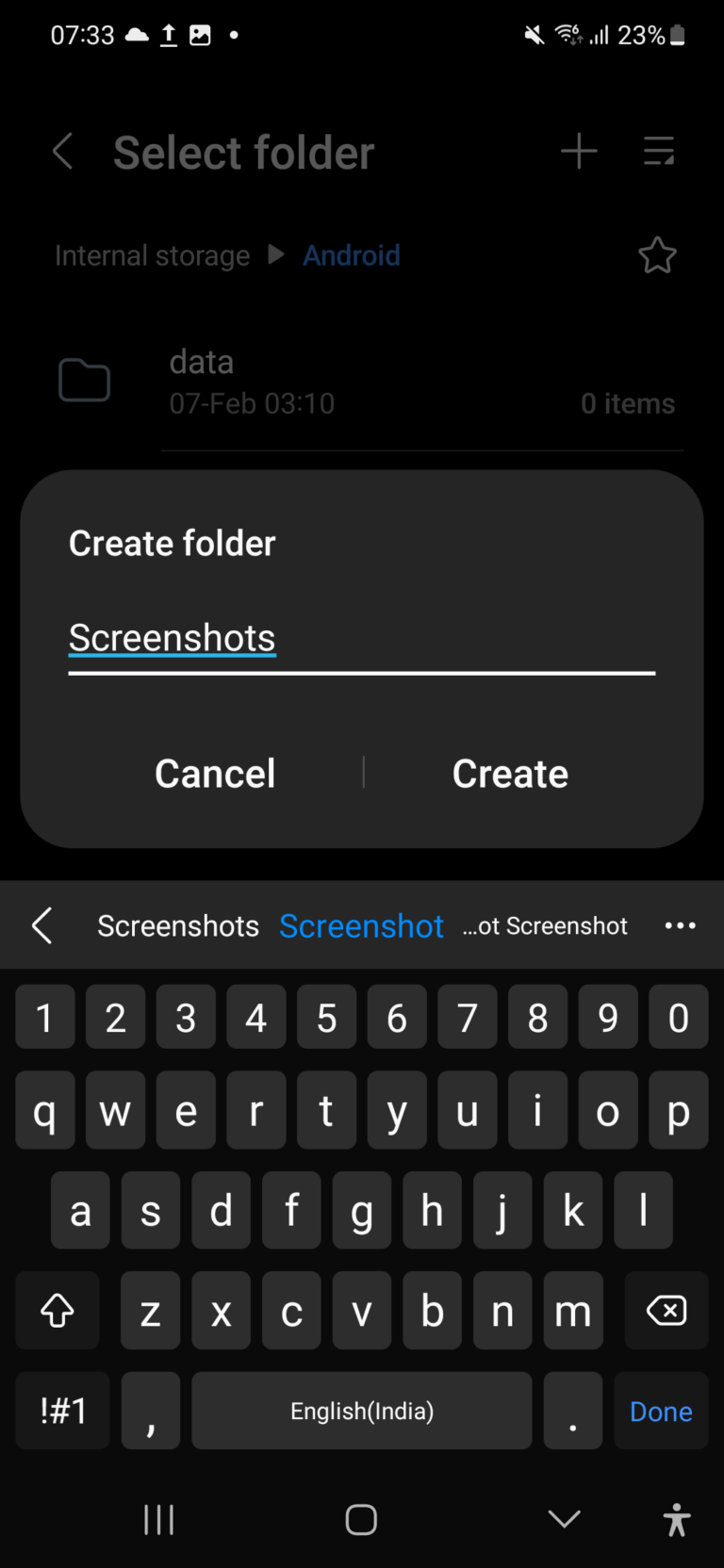The image size is (724, 1568).
Task: Open more keyboard options via the ellipsis
Action: [x=681, y=925]
